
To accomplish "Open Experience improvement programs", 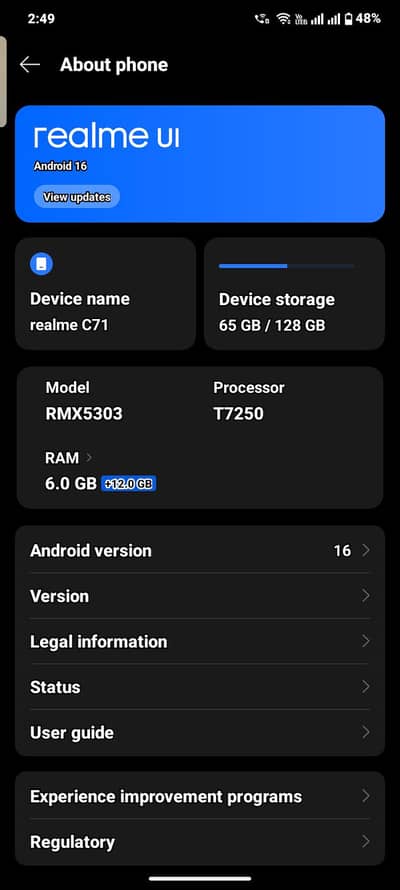I will pos(200,796).
